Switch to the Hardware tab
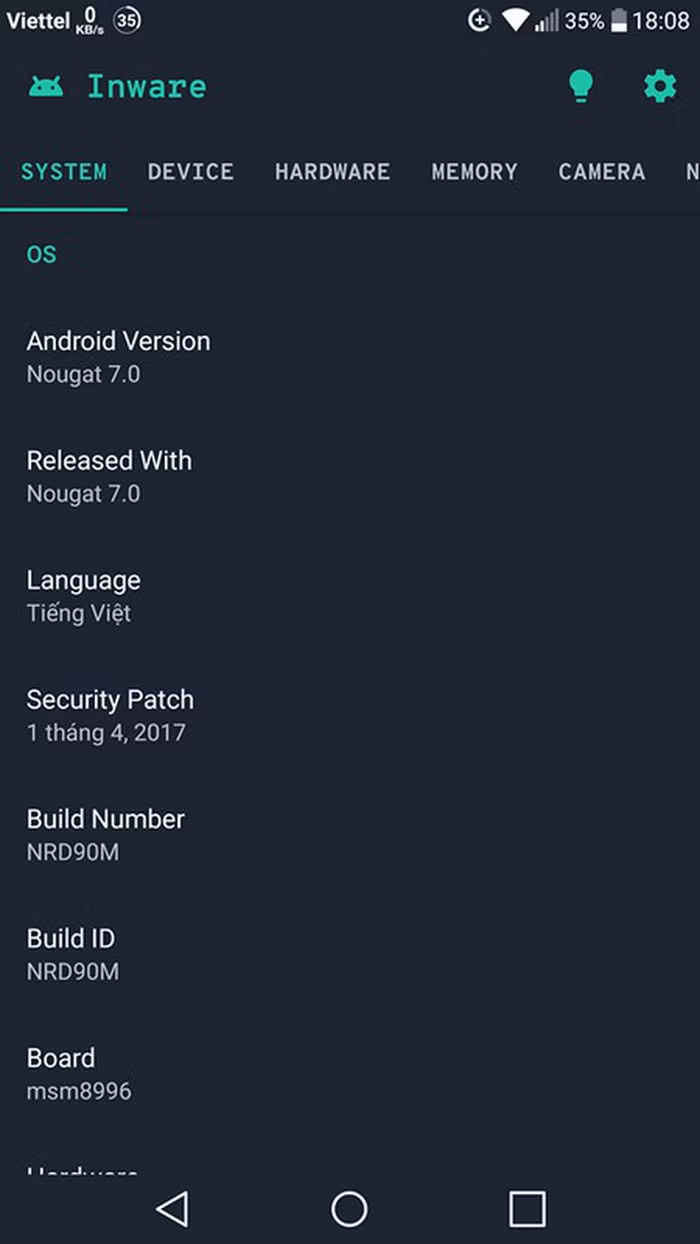The image size is (700, 1244). point(332,172)
